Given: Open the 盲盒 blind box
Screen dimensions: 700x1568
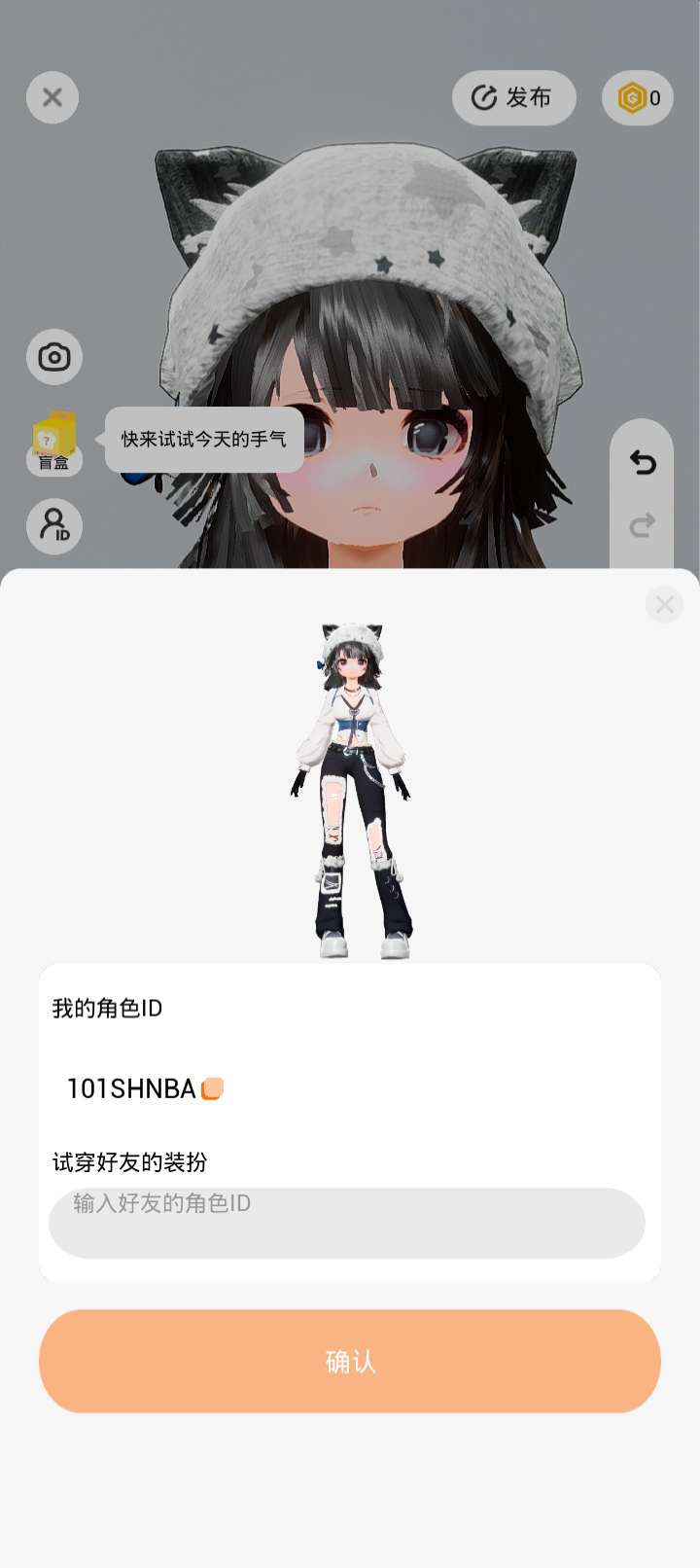Looking at the screenshot, I should tap(54, 445).
